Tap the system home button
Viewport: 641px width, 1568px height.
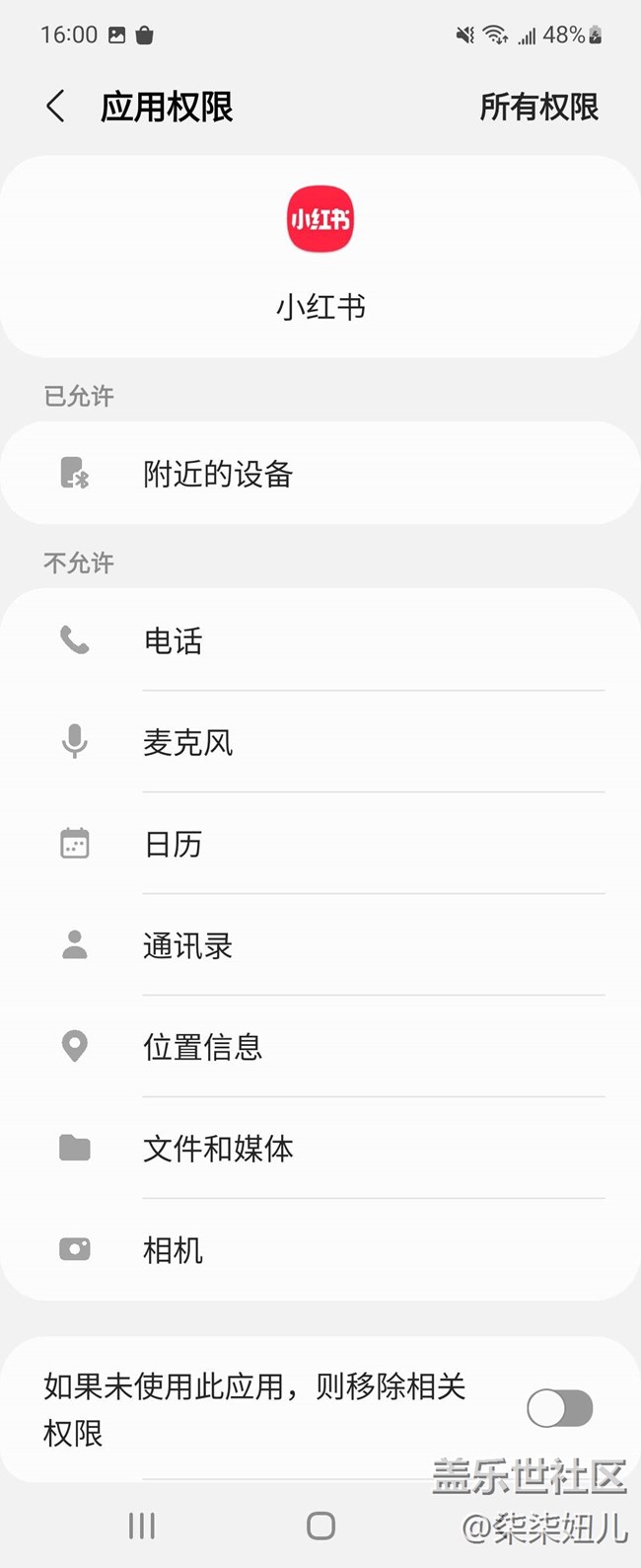click(320, 1526)
